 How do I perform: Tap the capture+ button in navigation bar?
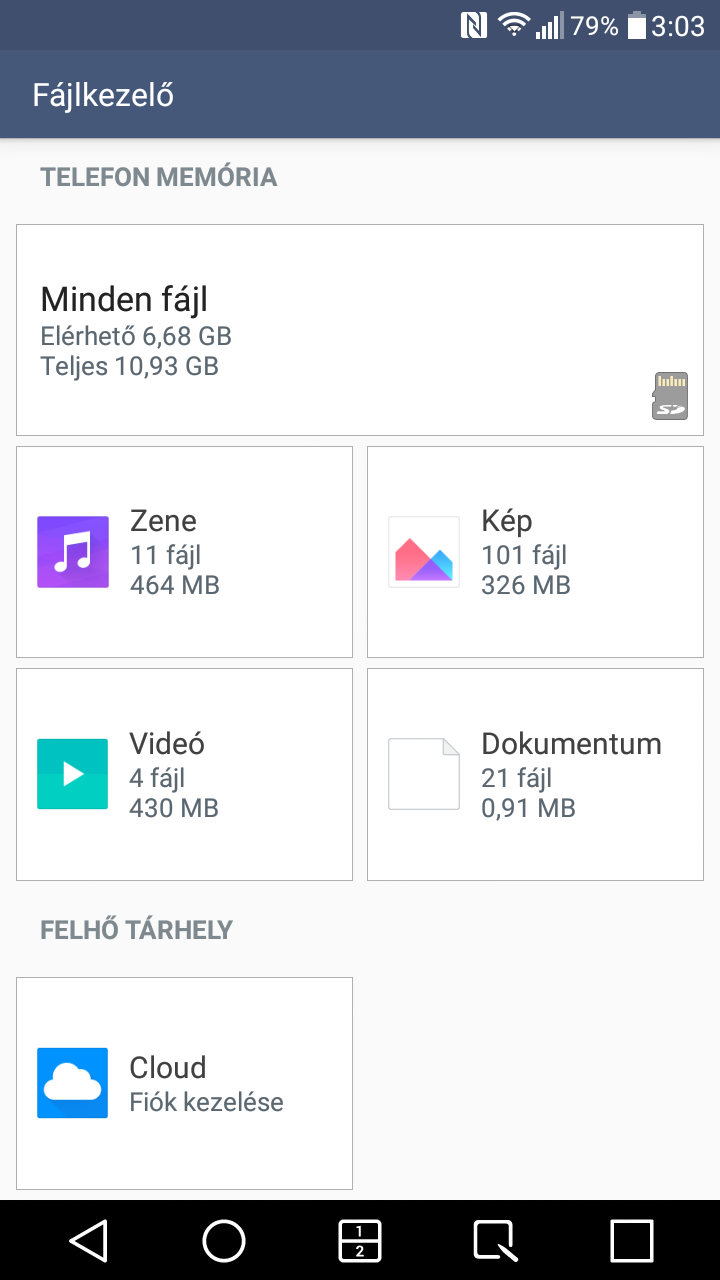point(496,1241)
